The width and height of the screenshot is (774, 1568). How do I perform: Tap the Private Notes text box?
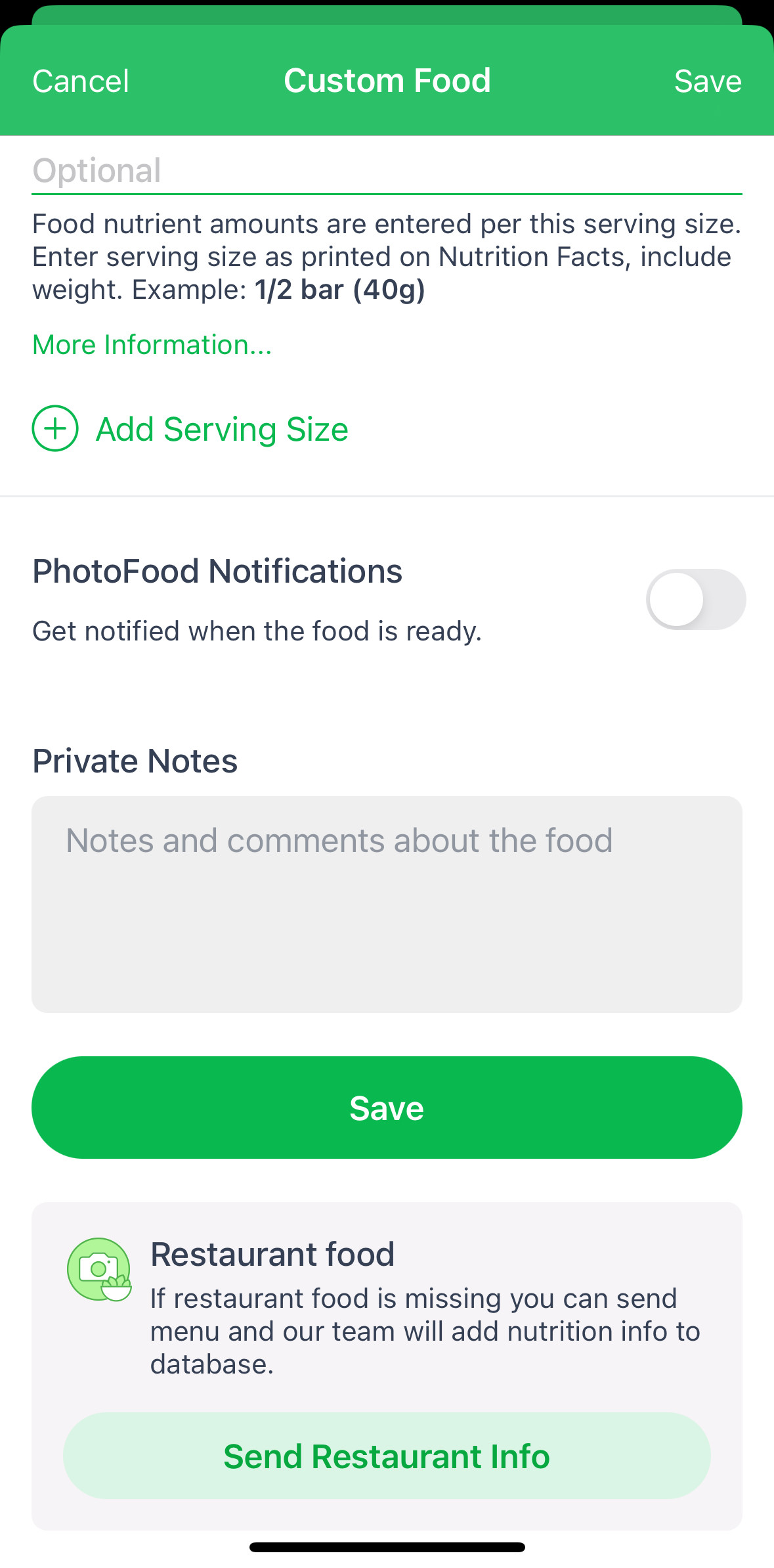click(386, 903)
